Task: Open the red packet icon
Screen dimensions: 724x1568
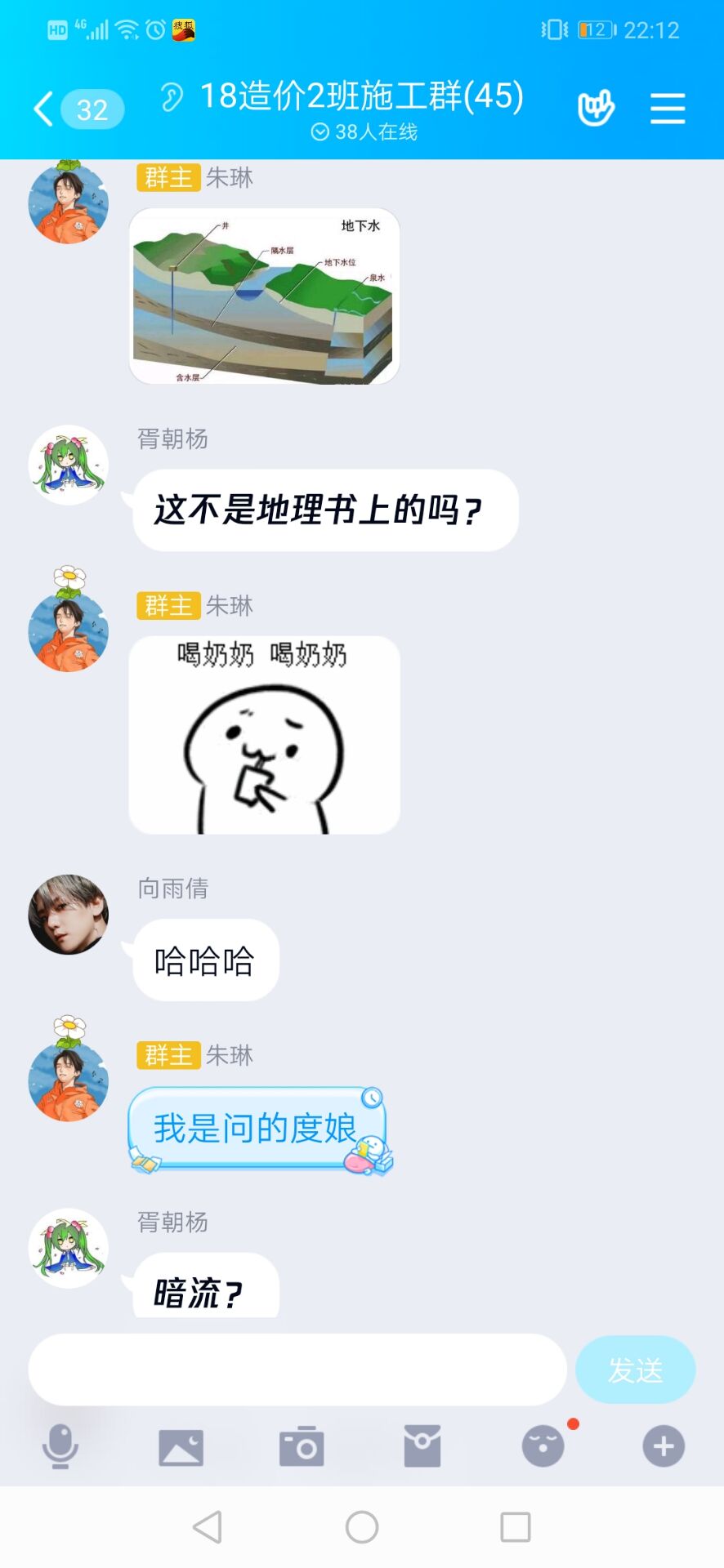Action: [x=422, y=1446]
